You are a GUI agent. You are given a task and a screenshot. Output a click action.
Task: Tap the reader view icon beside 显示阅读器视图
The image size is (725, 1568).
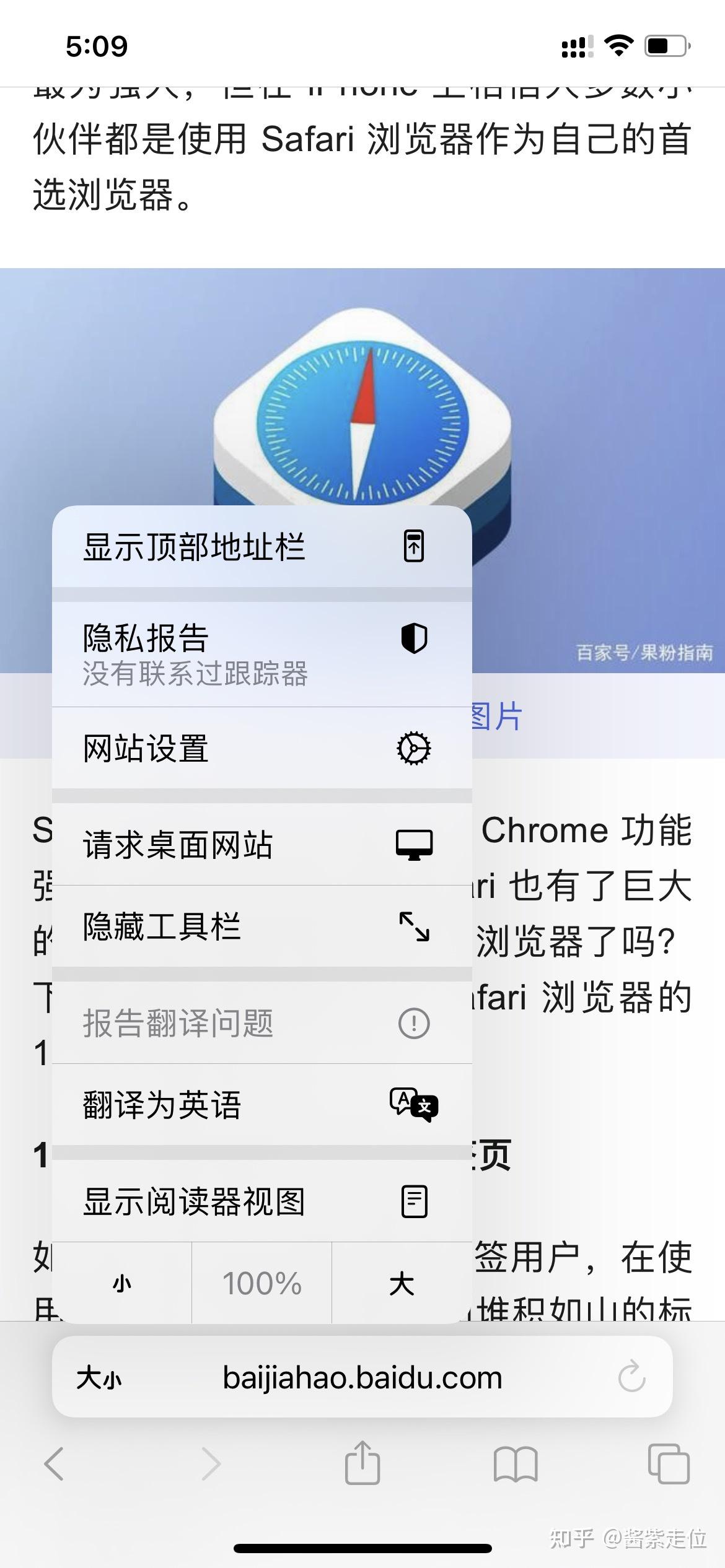pyautogui.click(x=414, y=1200)
